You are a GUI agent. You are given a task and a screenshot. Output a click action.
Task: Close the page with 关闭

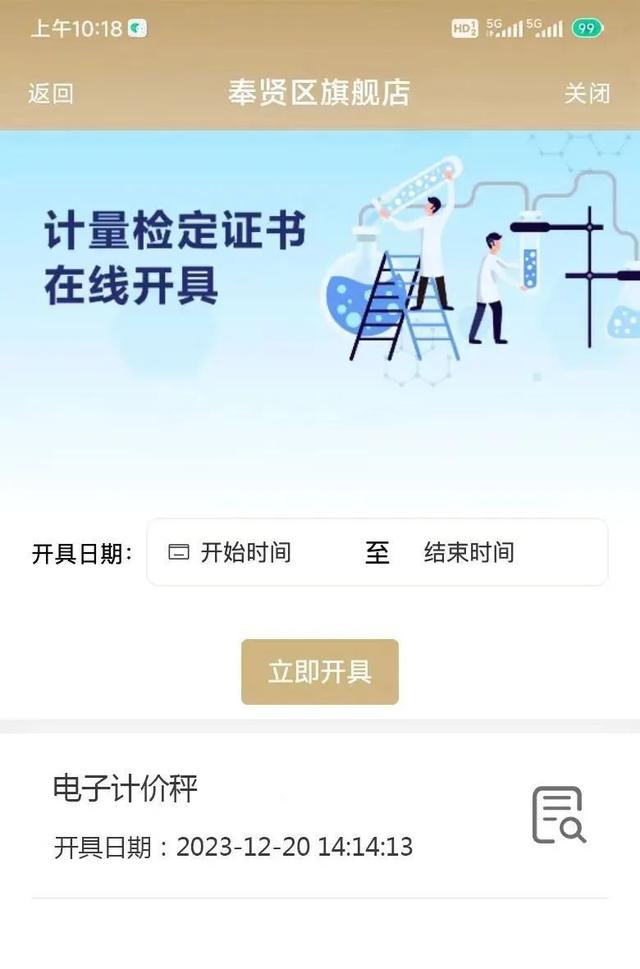click(x=587, y=94)
